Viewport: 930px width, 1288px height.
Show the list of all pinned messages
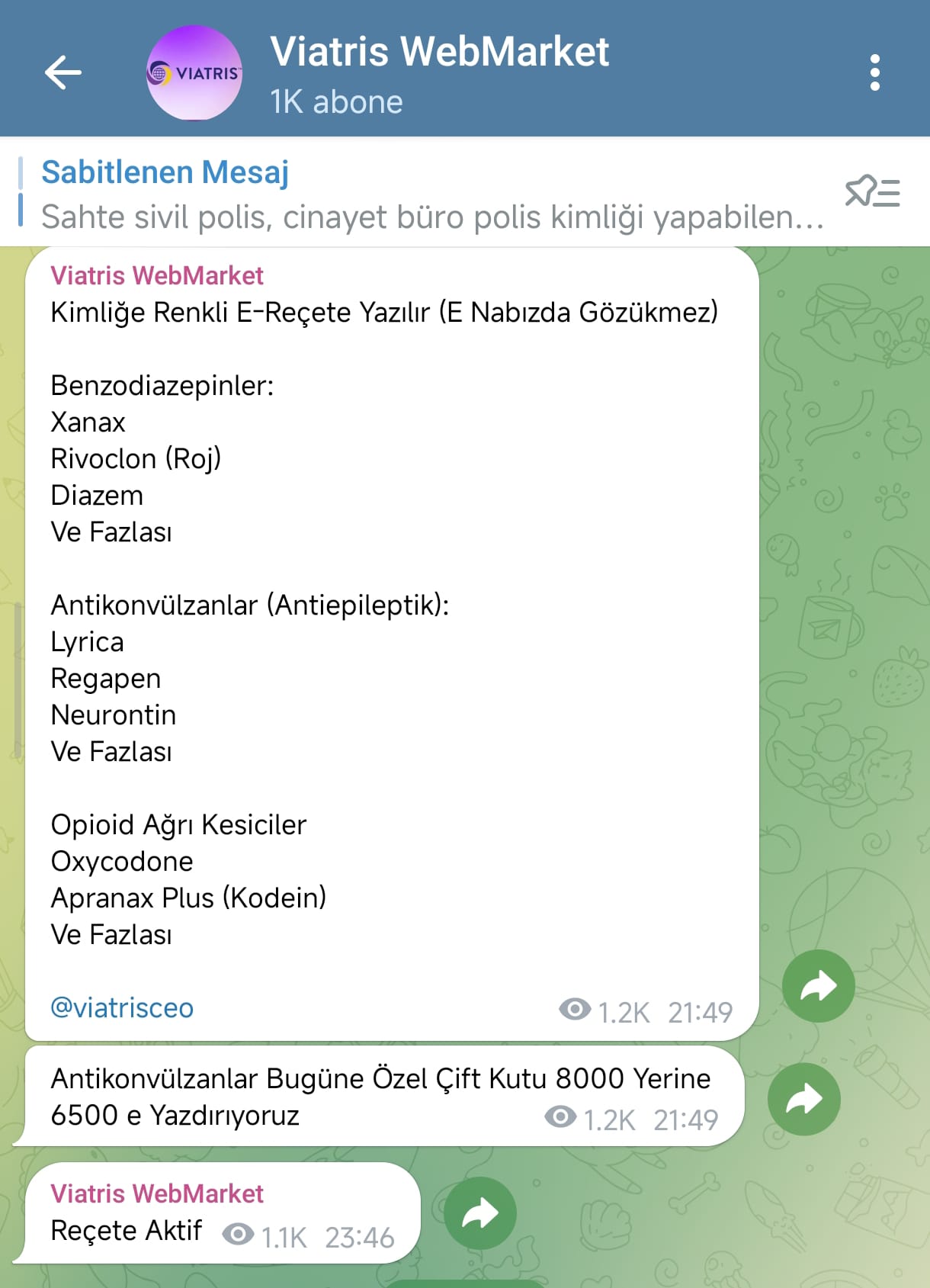[872, 192]
